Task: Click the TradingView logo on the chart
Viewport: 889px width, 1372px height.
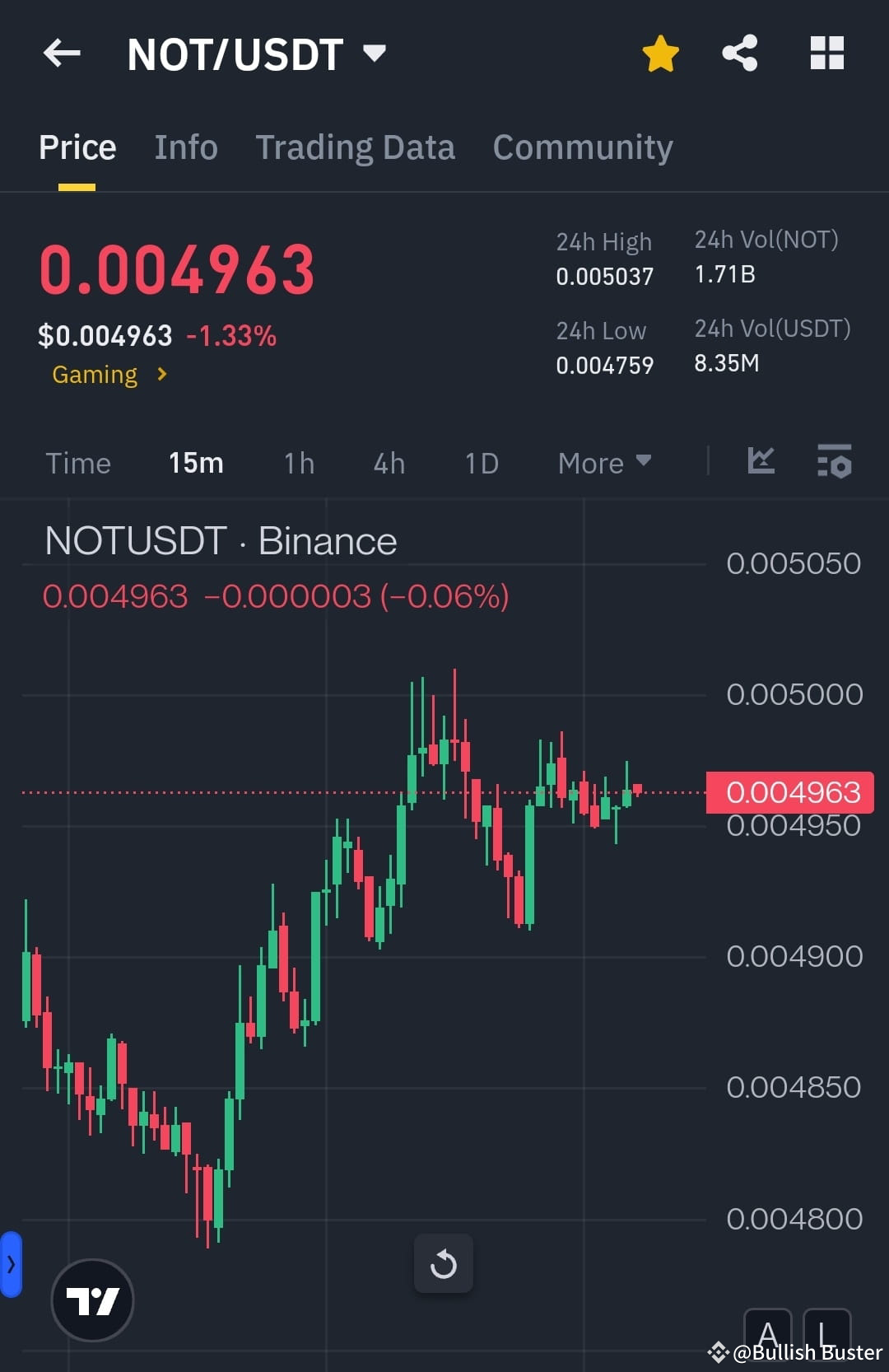Action: coord(92,1299)
